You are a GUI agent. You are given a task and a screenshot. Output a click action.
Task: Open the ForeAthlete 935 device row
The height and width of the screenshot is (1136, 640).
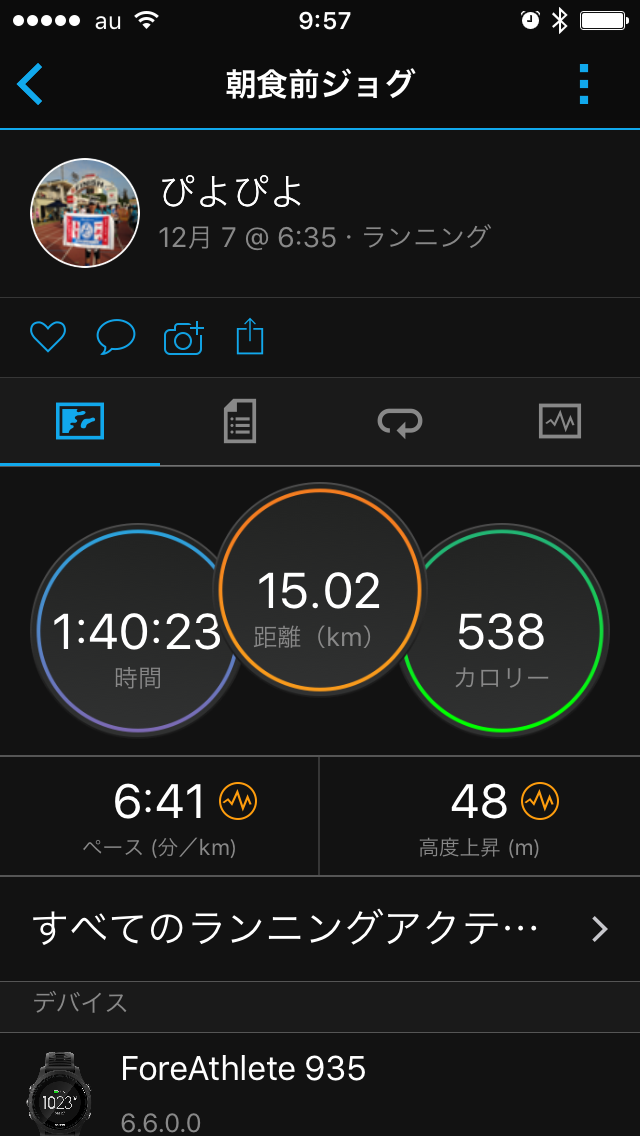point(320,1084)
